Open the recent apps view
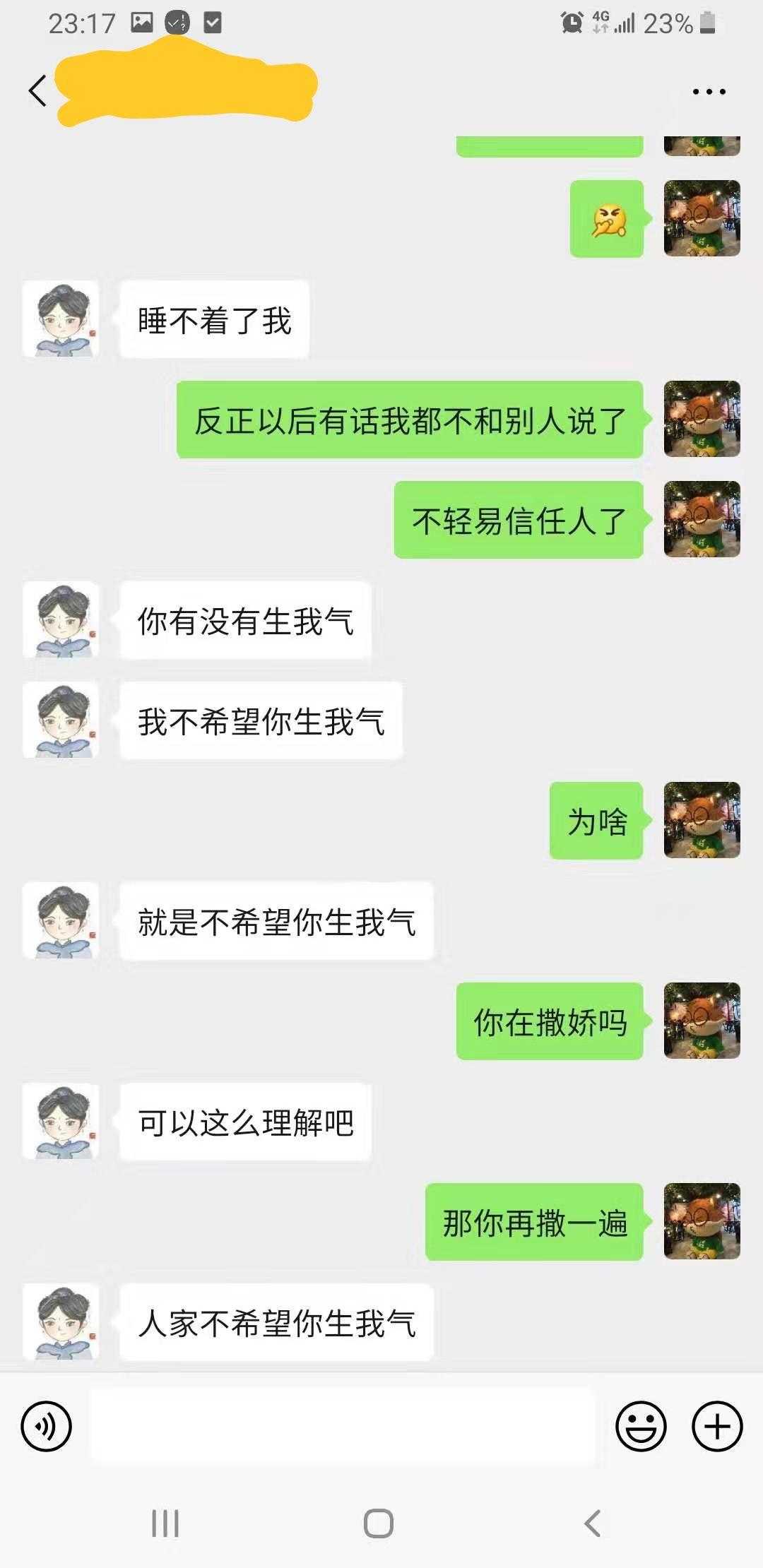Image resolution: width=763 pixels, height=1568 pixels. 165,1524
